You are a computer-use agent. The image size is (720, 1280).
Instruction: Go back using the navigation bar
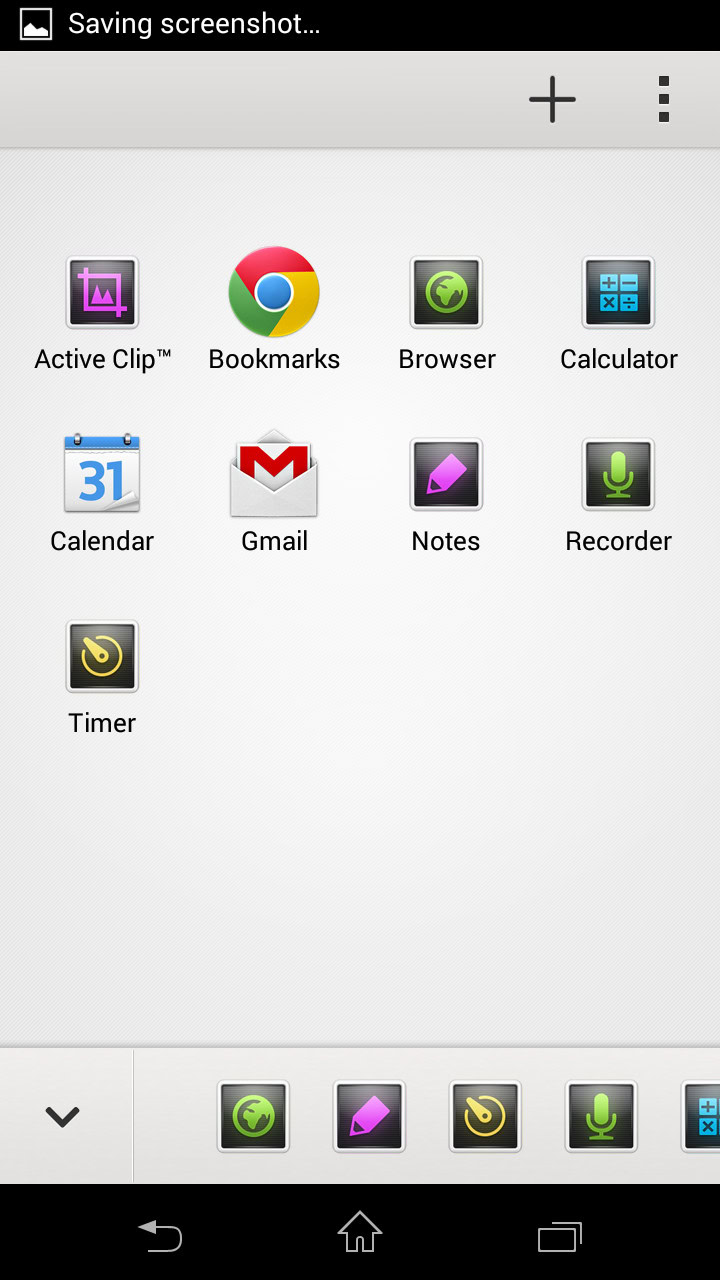pos(160,1236)
